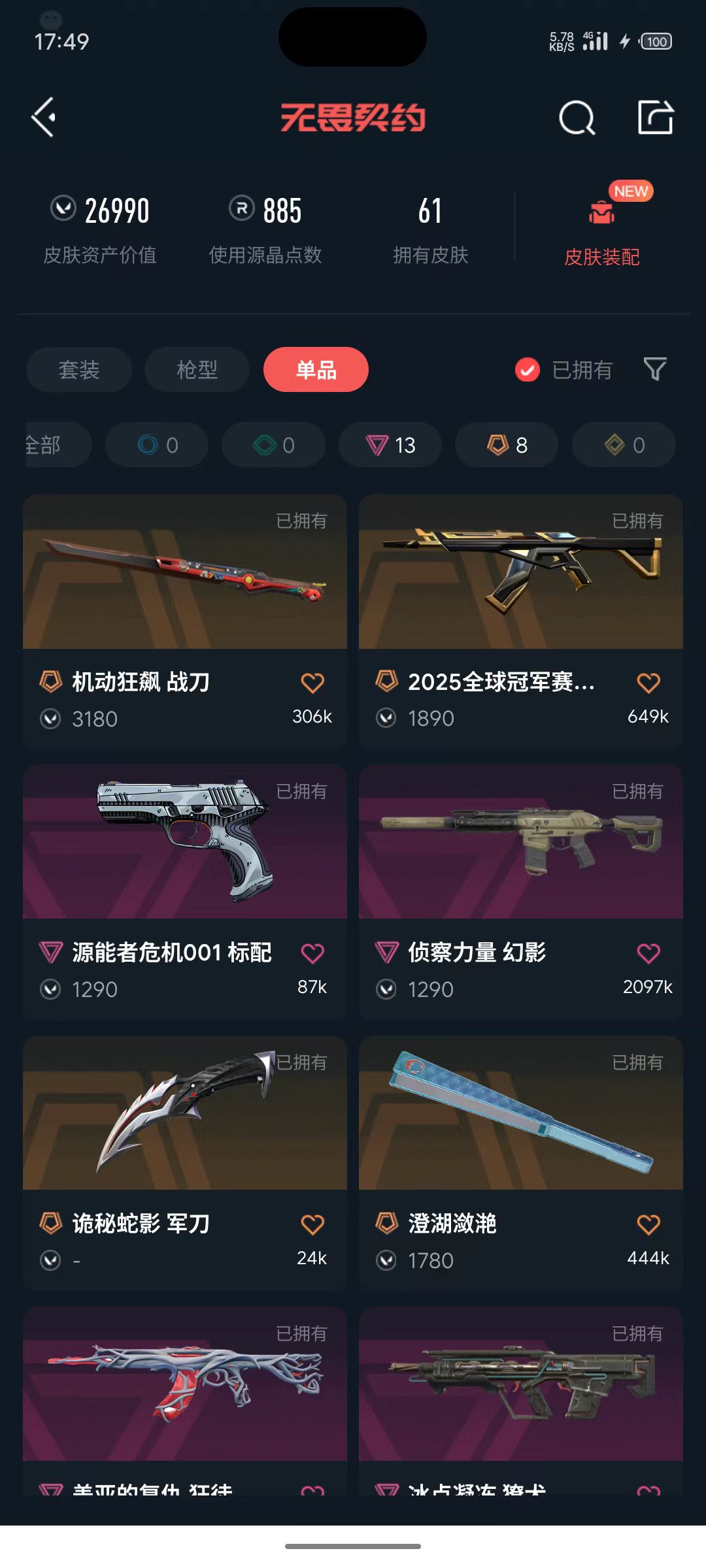Like the 源能者危机001 标配 skin
Viewport: 706px width, 1568px height.
pos(312,954)
